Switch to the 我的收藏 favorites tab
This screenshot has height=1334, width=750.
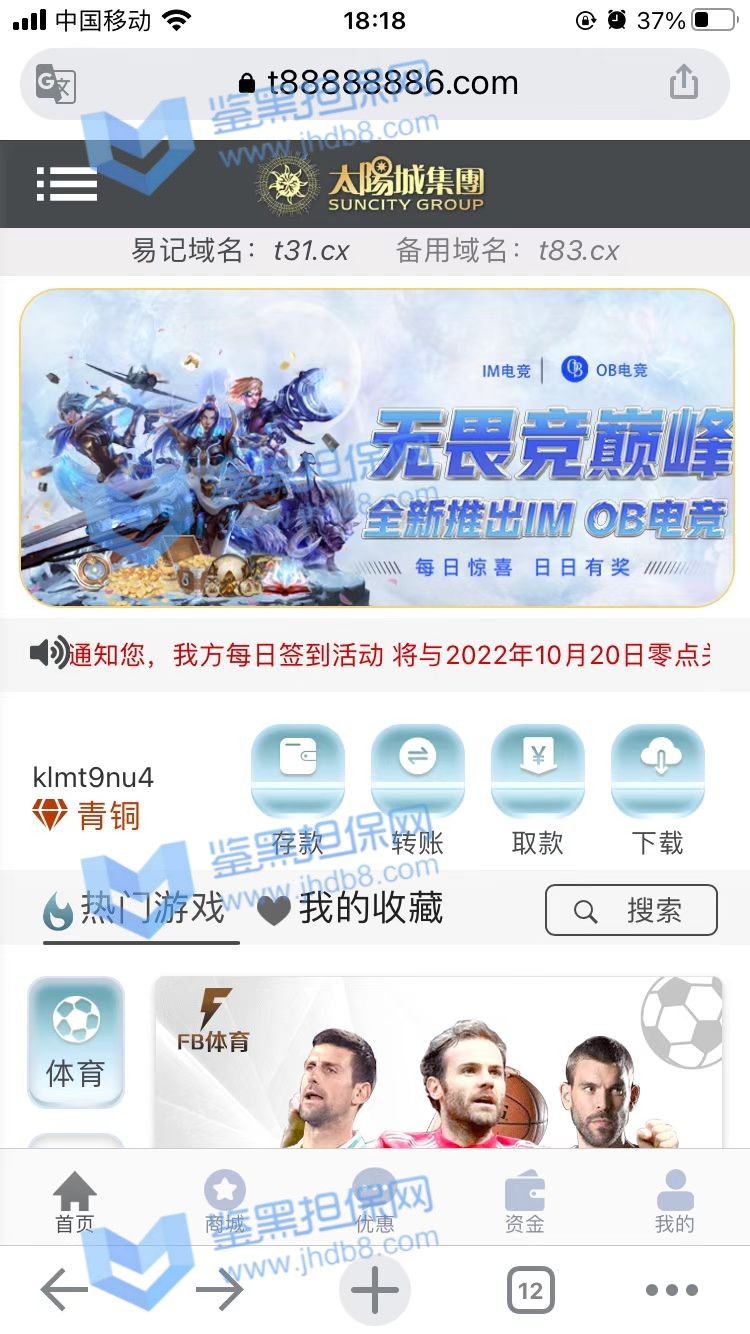click(352, 909)
